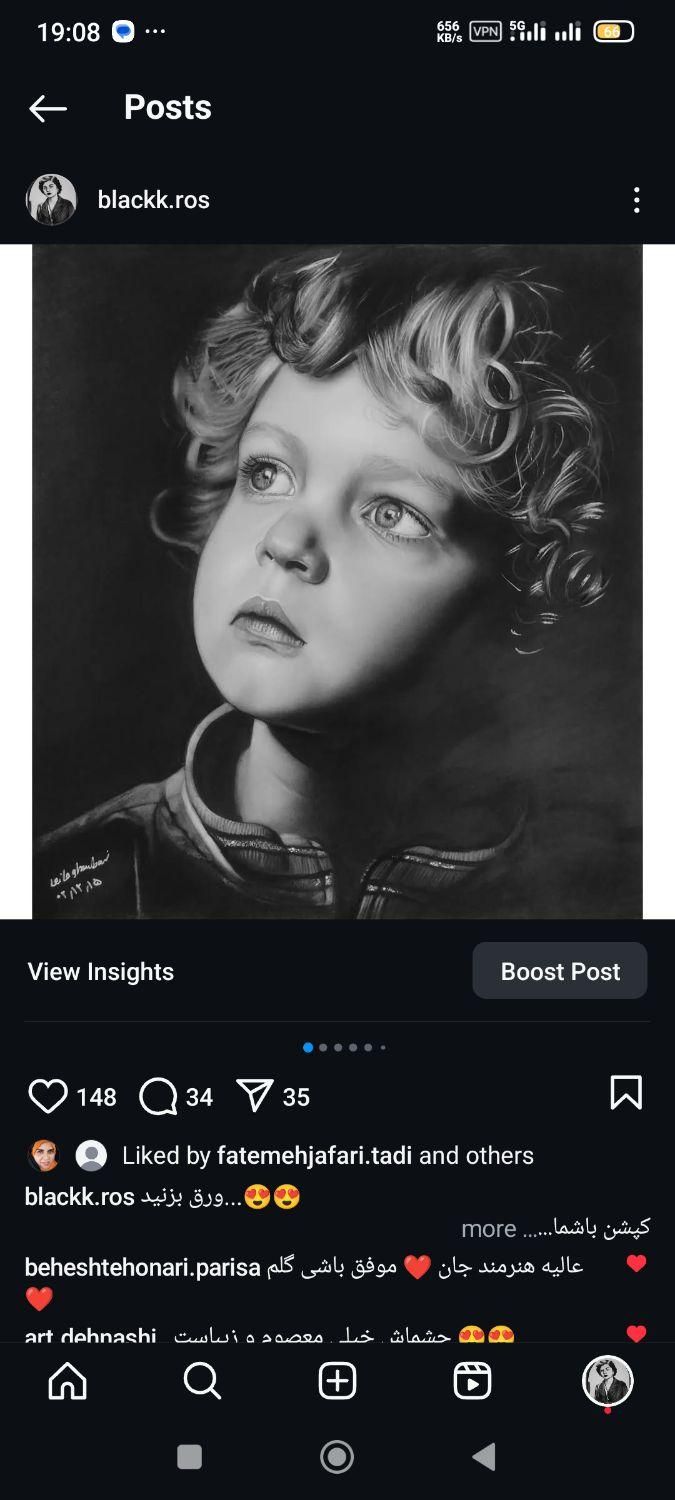Switch to your Profile tab
Screen dimensions: 675x1500
pyautogui.click(x=607, y=1381)
